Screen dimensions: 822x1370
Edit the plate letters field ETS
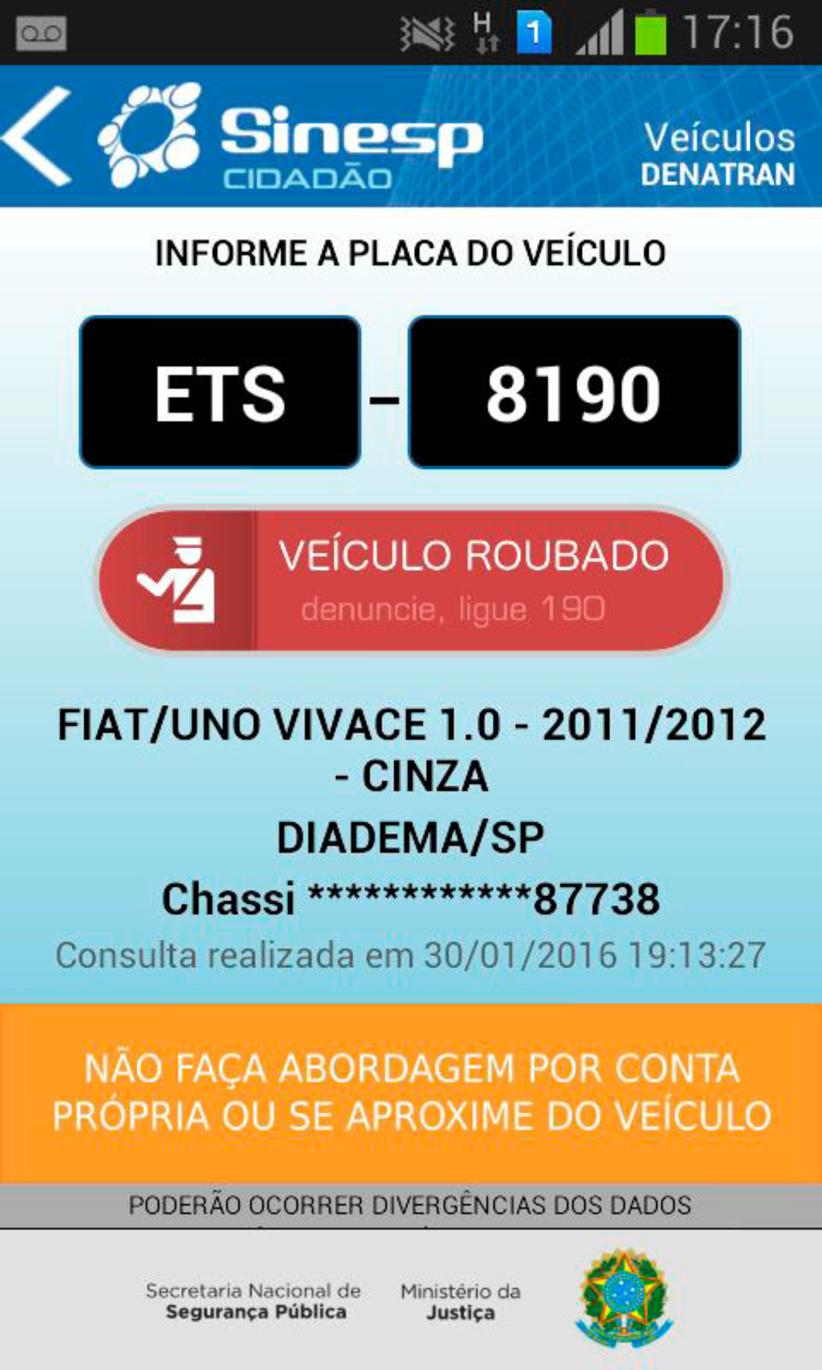pos(220,393)
